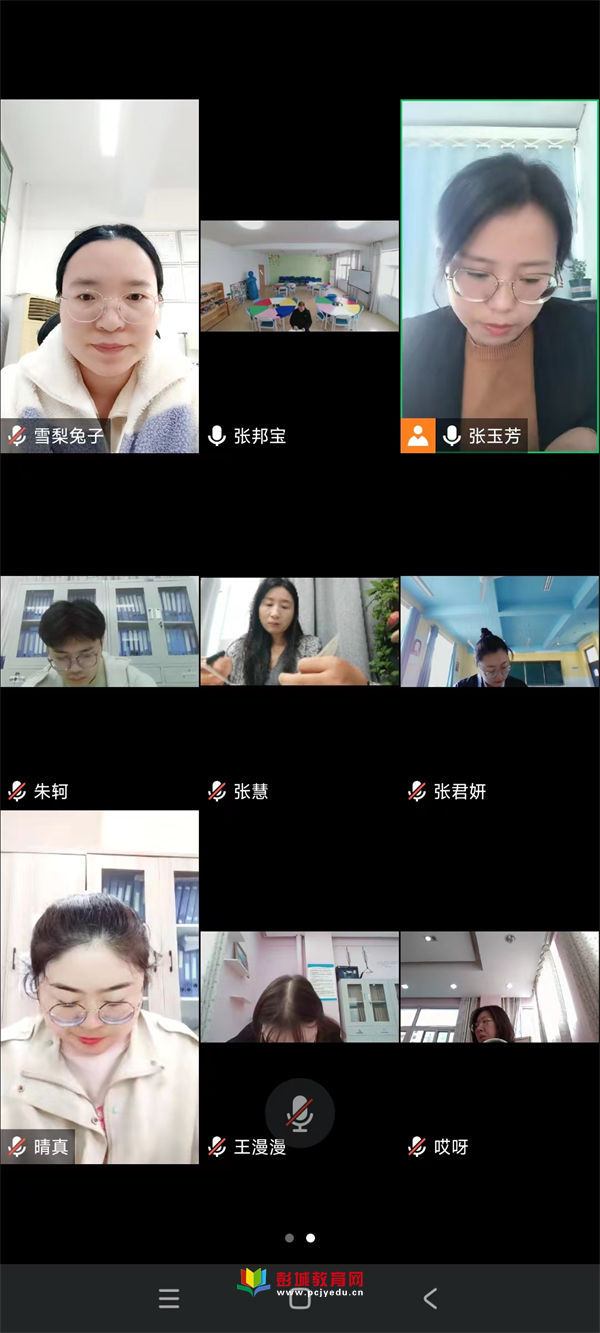Open 王漫漫's video tile
The height and width of the screenshot is (1333, 600).
(299, 987)
